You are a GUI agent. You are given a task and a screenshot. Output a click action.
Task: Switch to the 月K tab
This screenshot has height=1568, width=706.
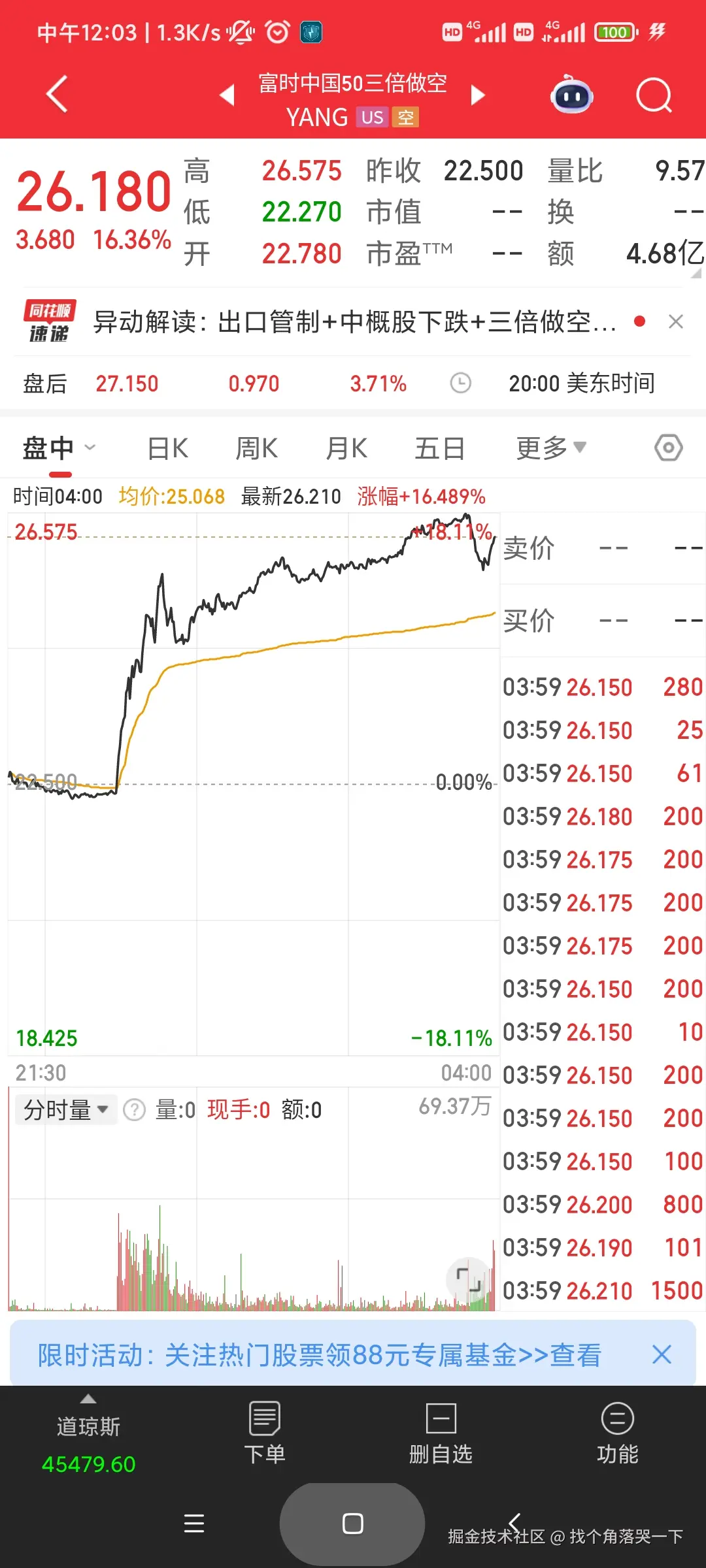point(346,448)
